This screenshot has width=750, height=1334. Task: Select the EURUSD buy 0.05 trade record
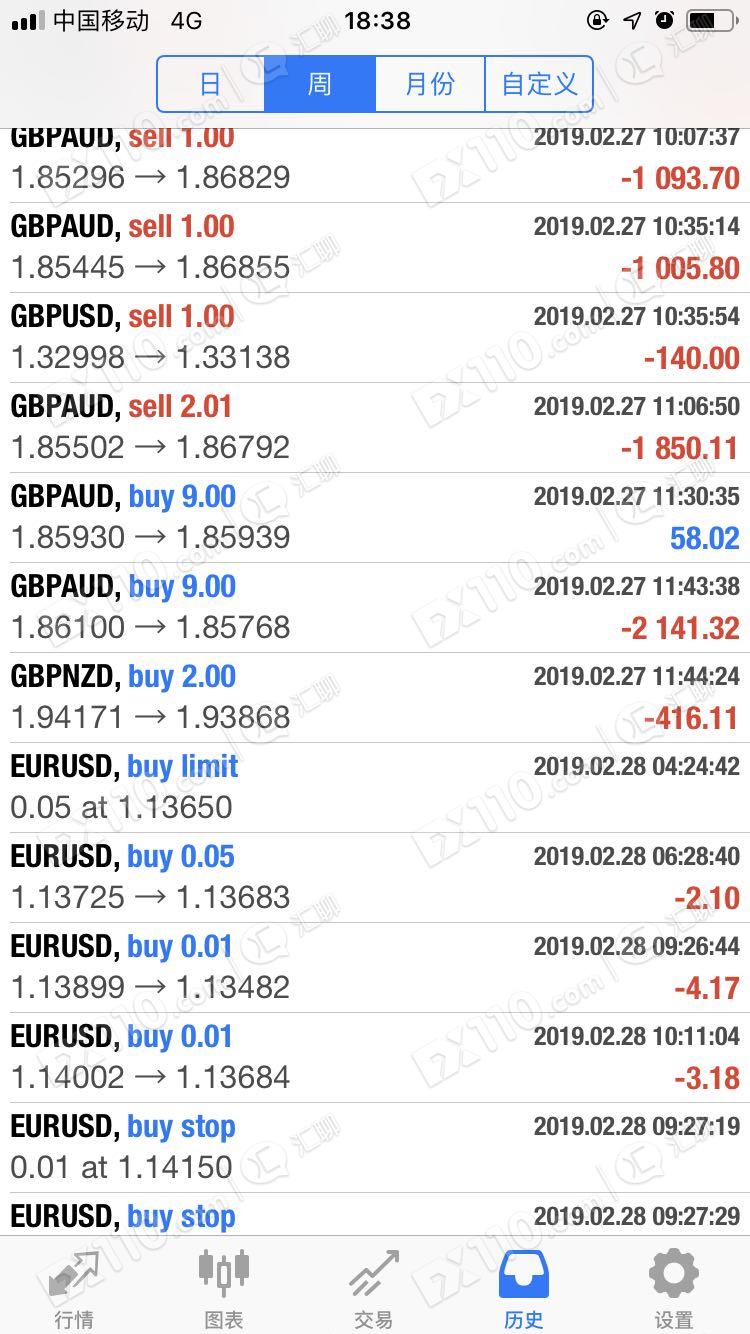[375, 876]
